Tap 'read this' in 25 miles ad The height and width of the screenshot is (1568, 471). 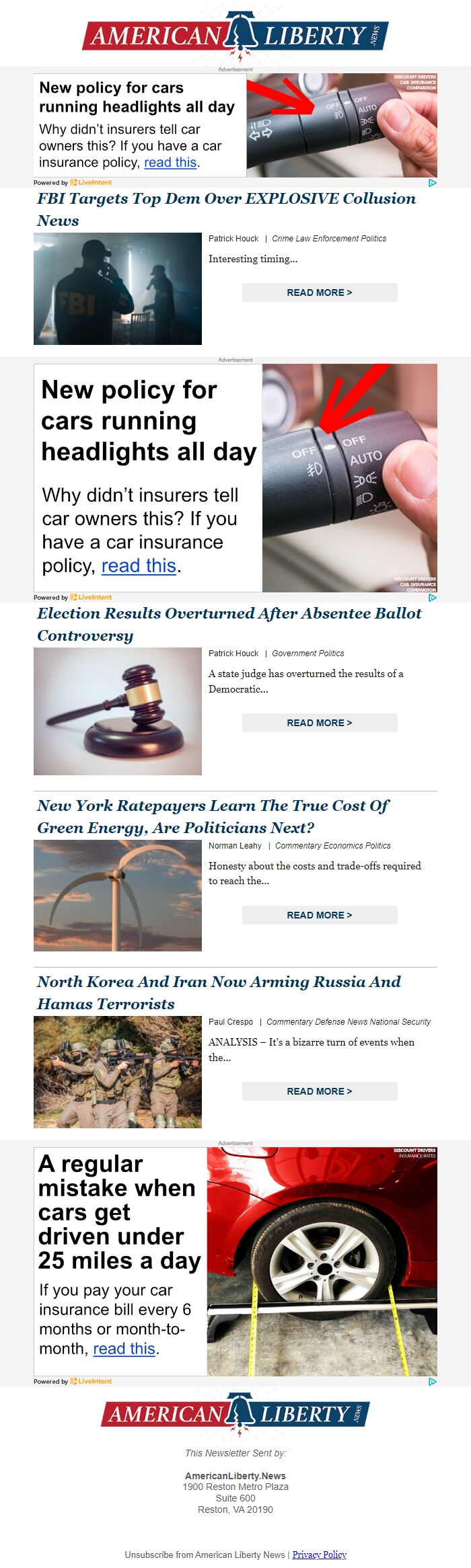pos(124,1349)
